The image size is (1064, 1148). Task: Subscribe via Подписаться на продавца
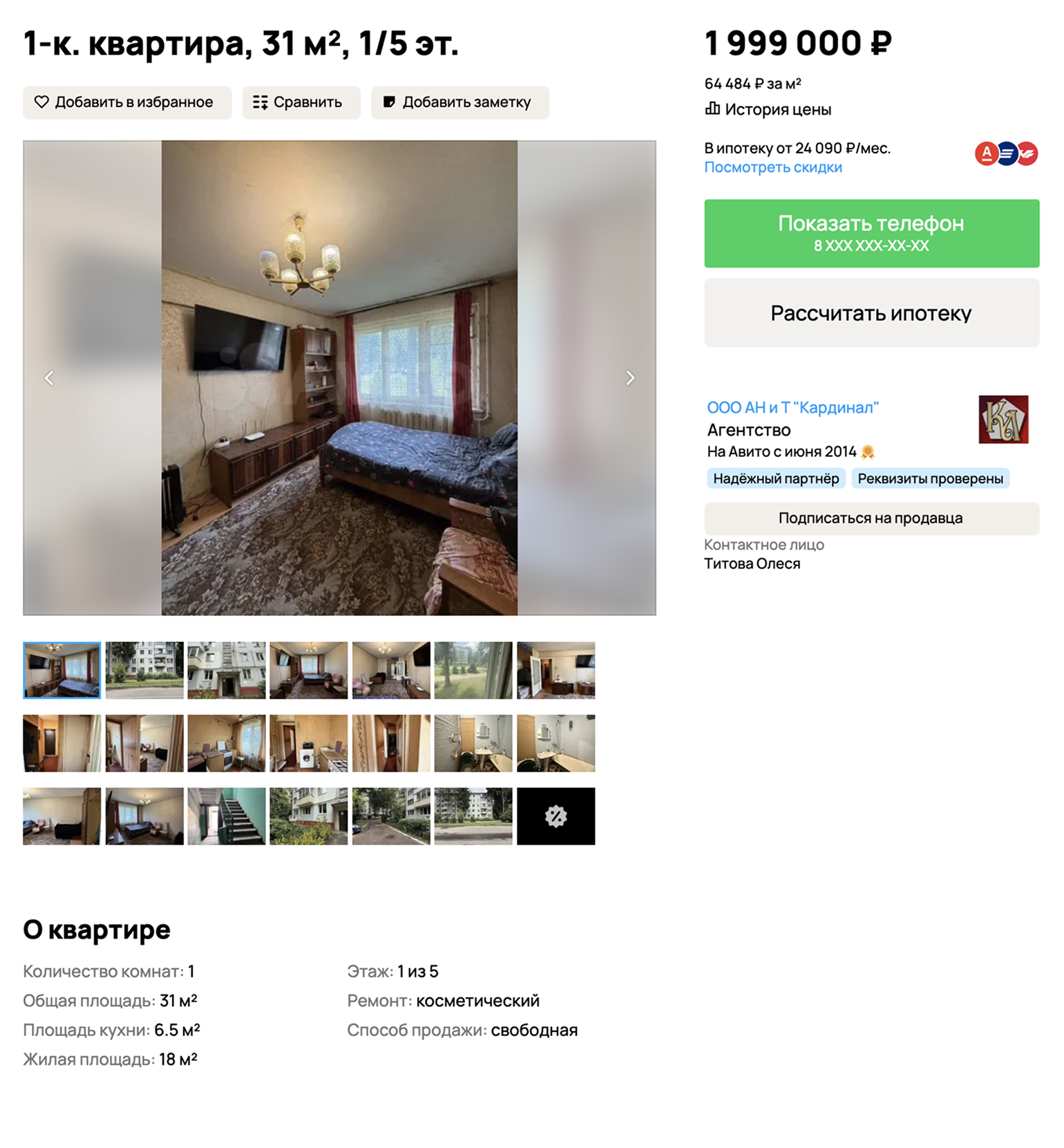(x=871, y=518)
